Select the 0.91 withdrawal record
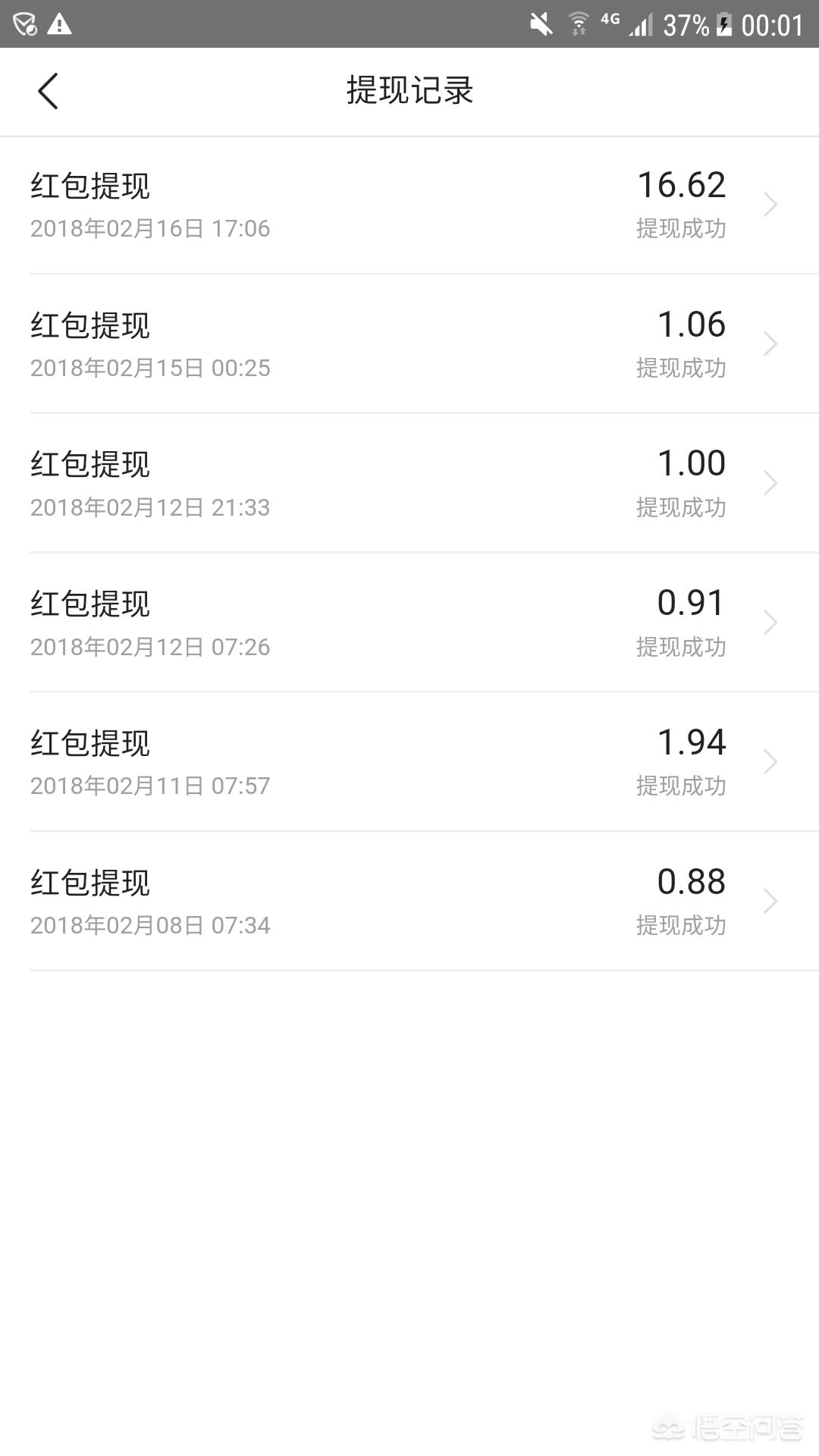The height and width of the screenshot is (1456, 819). coord(409,623)
